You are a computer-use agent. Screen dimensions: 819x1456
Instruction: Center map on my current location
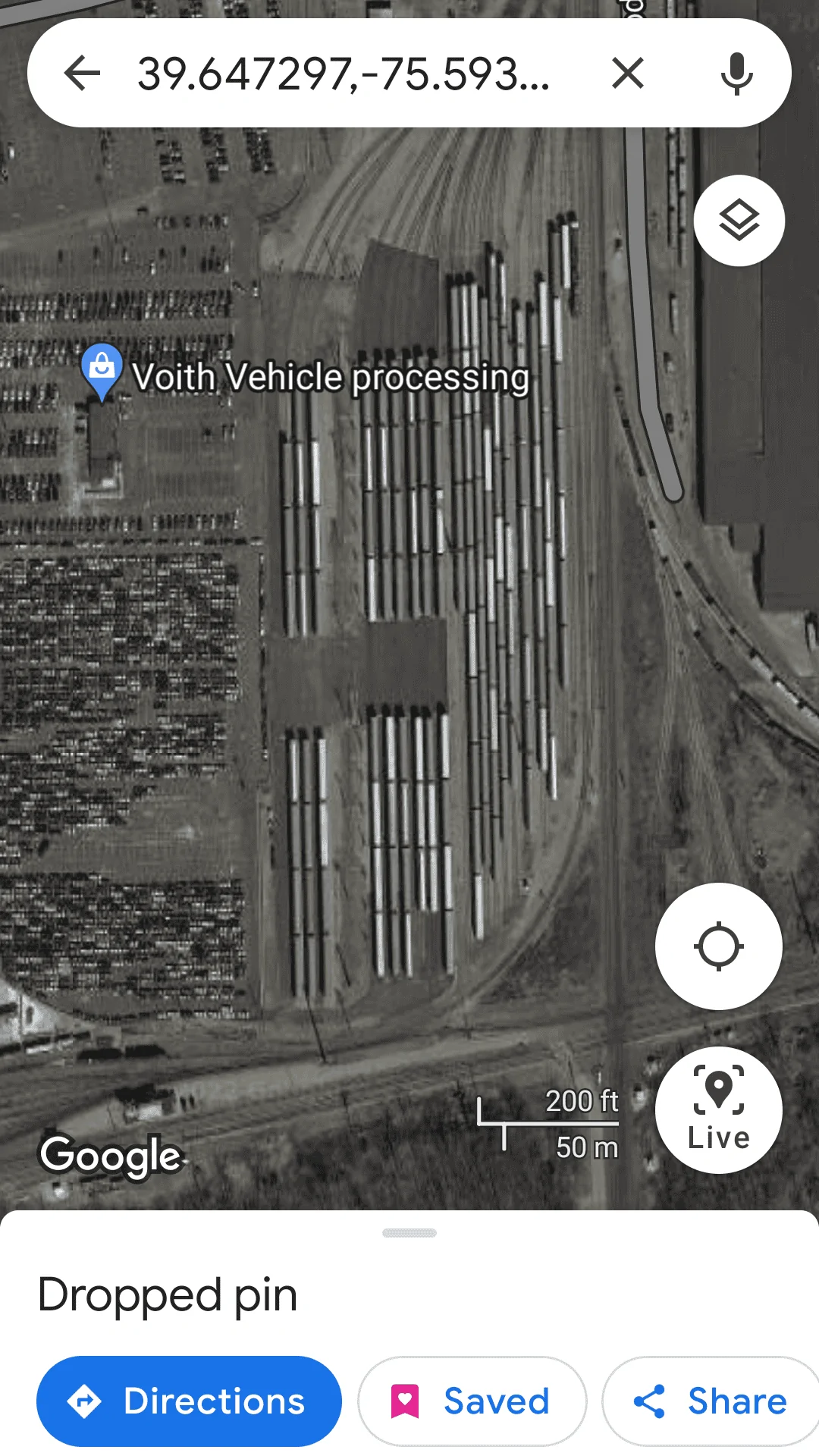[718, 946]
